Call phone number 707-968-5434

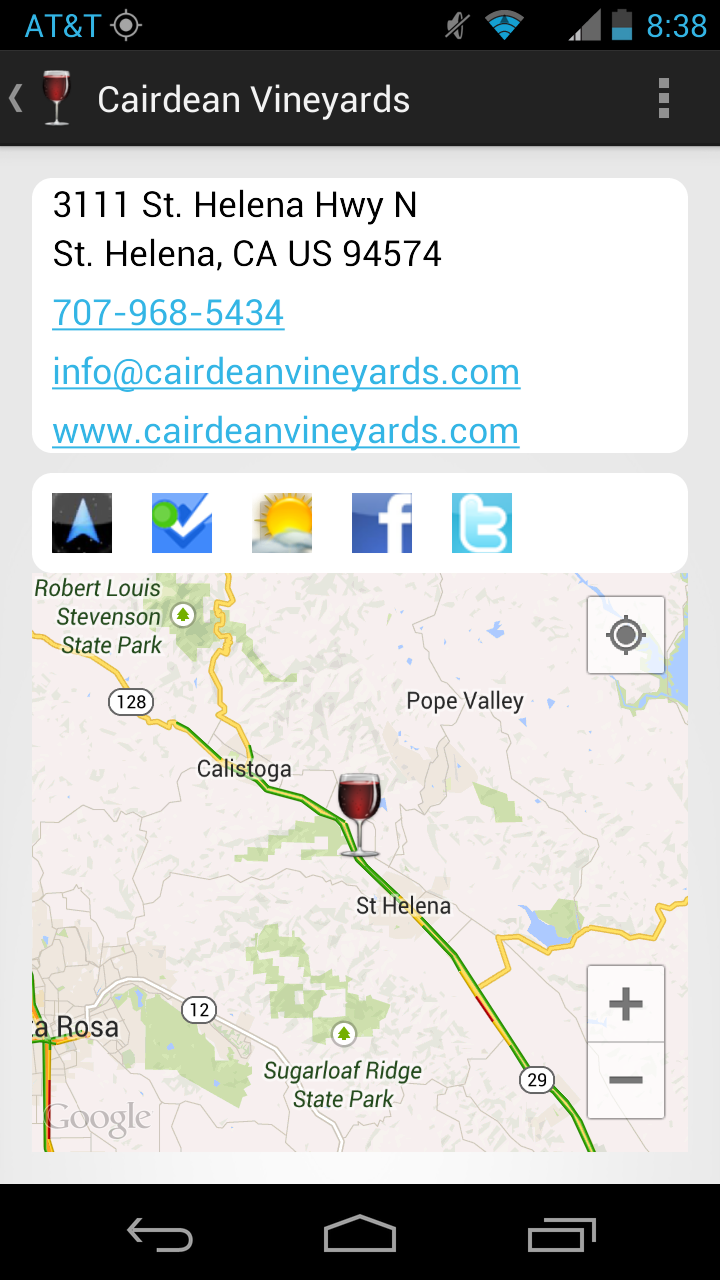[x=168, y=313]
